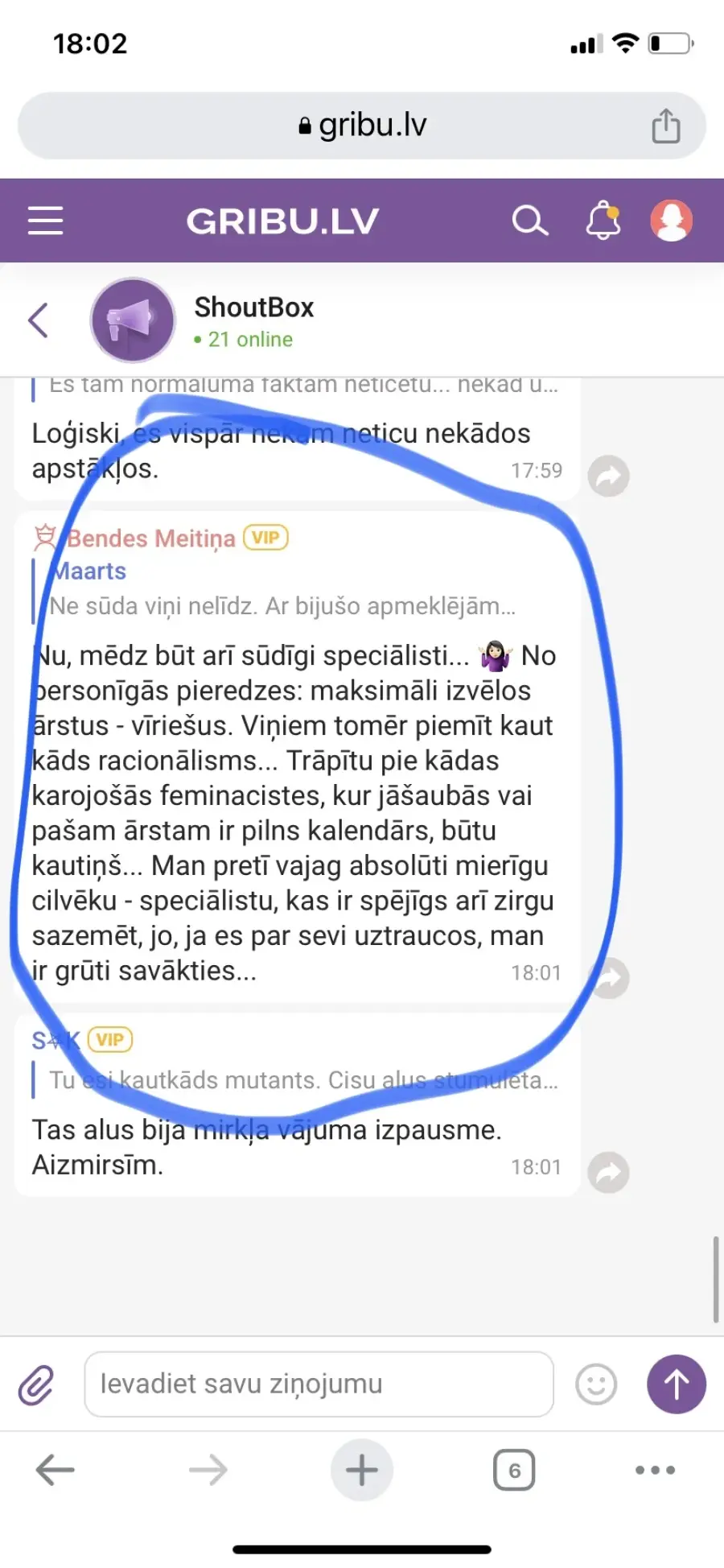724x1568 pixels.
Task: Go back from ShoutBox
Action: click(x=39, y=320)
